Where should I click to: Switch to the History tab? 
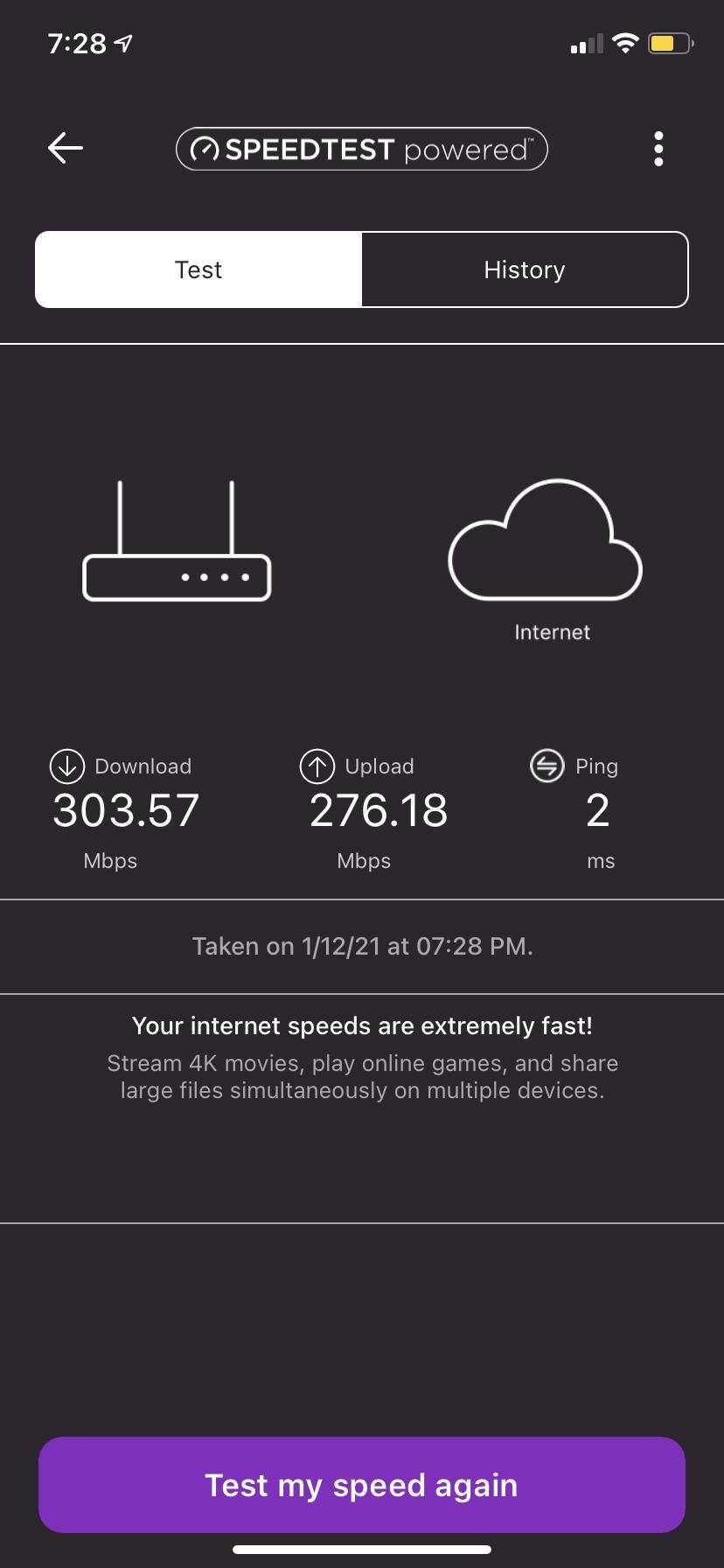525,269
